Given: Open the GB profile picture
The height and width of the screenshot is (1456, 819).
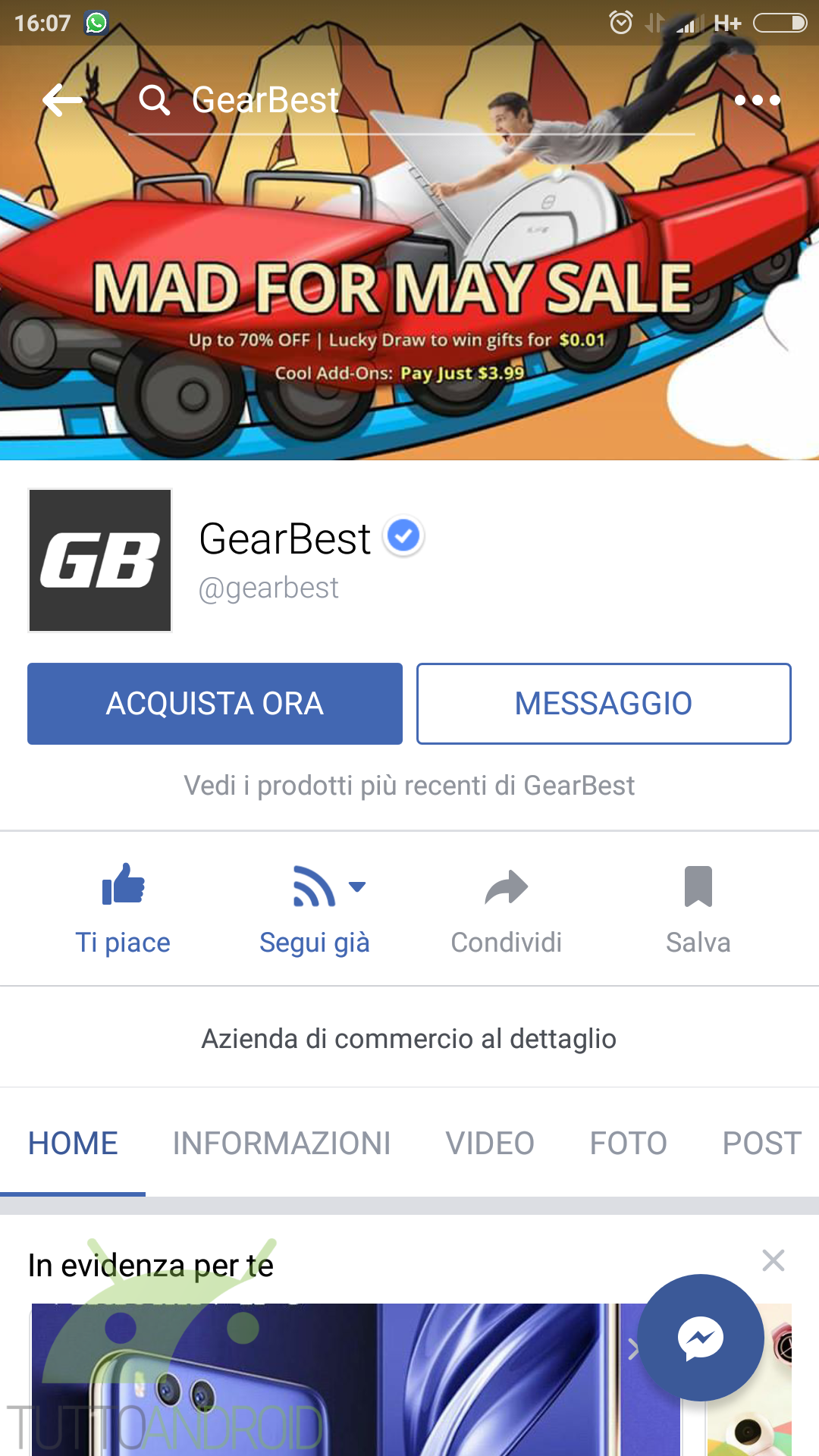Looking at the screenshot, I should pyautogui.click(x=100, y=560).
